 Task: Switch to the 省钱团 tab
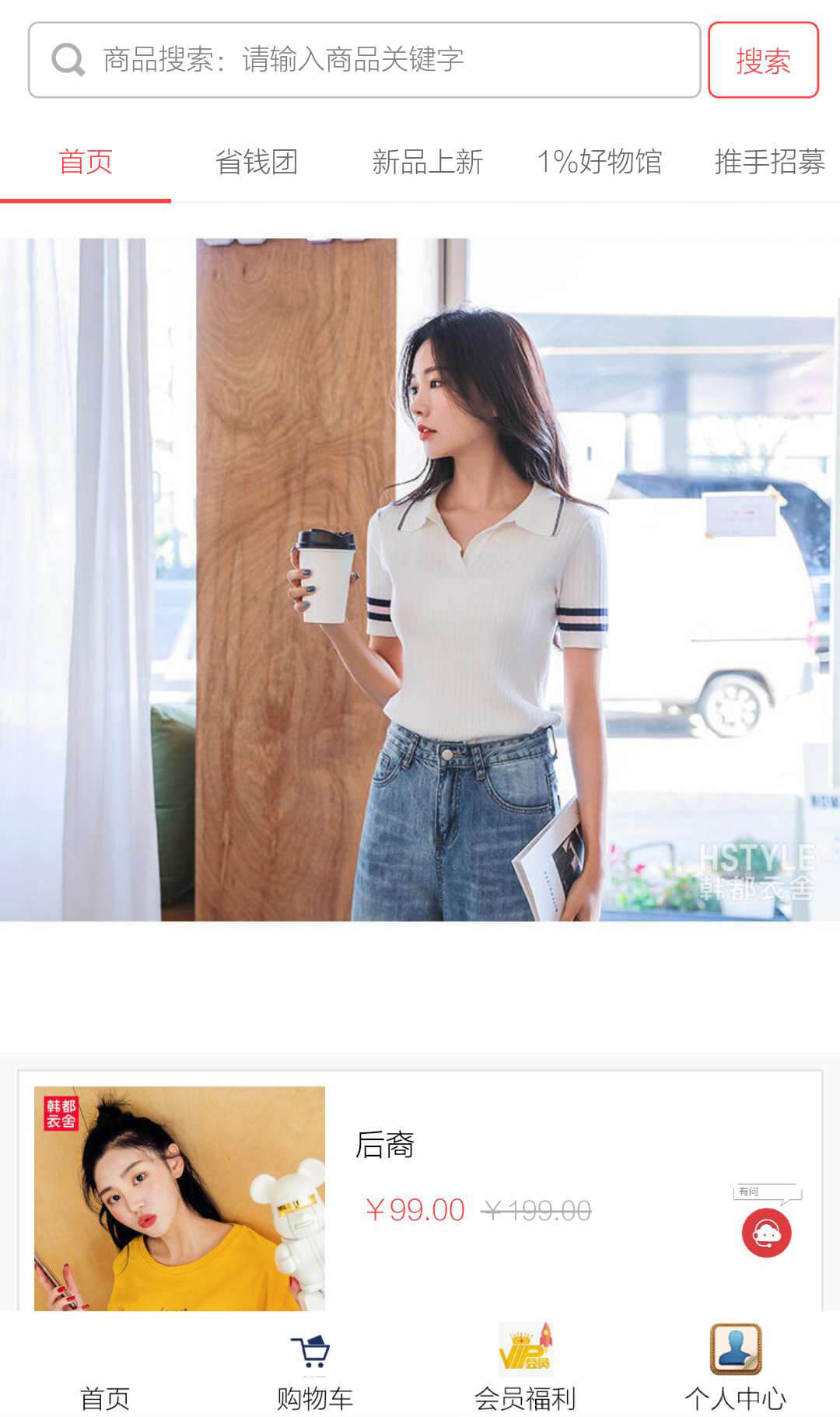click(x=257, y=162)
